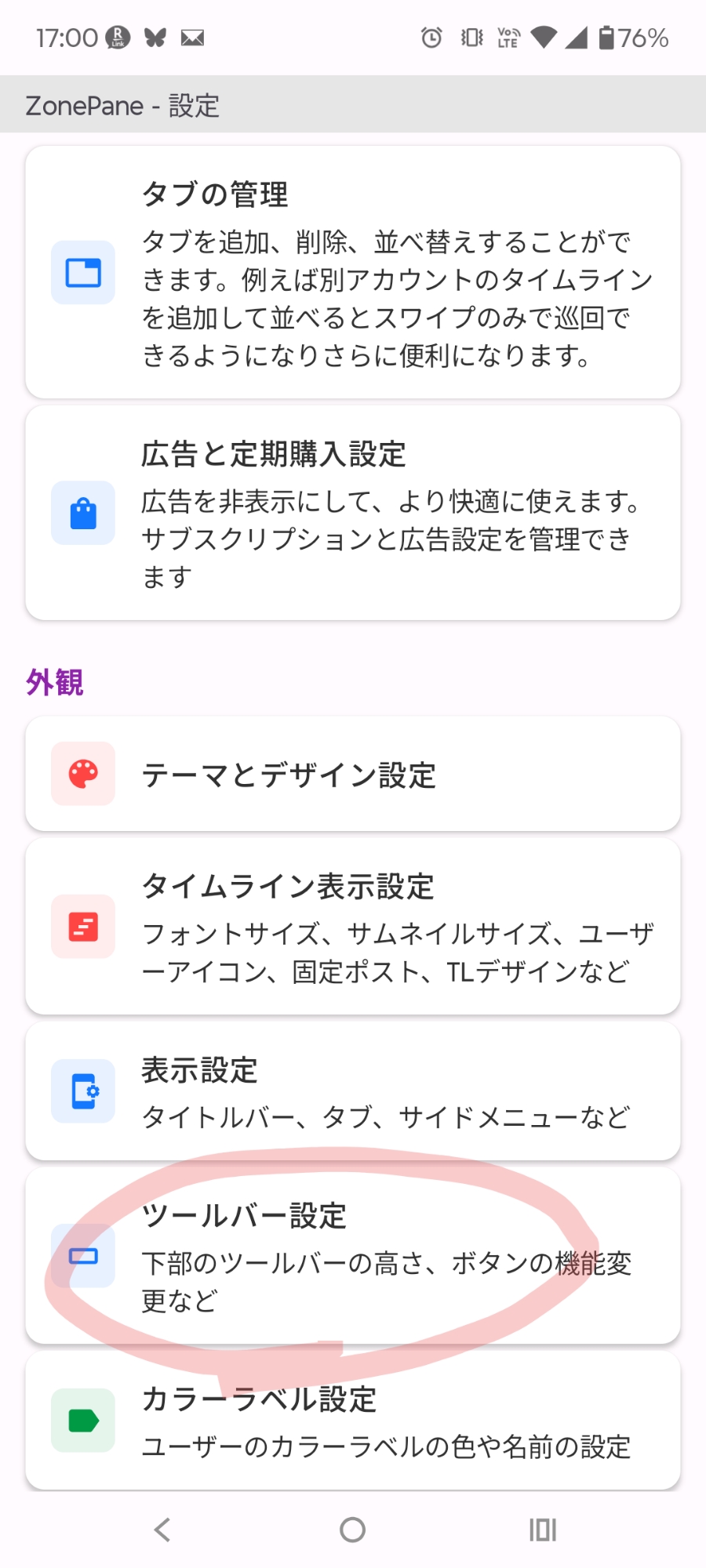
Task: Open タイムライン表示設定
Action: pos(353,927)
